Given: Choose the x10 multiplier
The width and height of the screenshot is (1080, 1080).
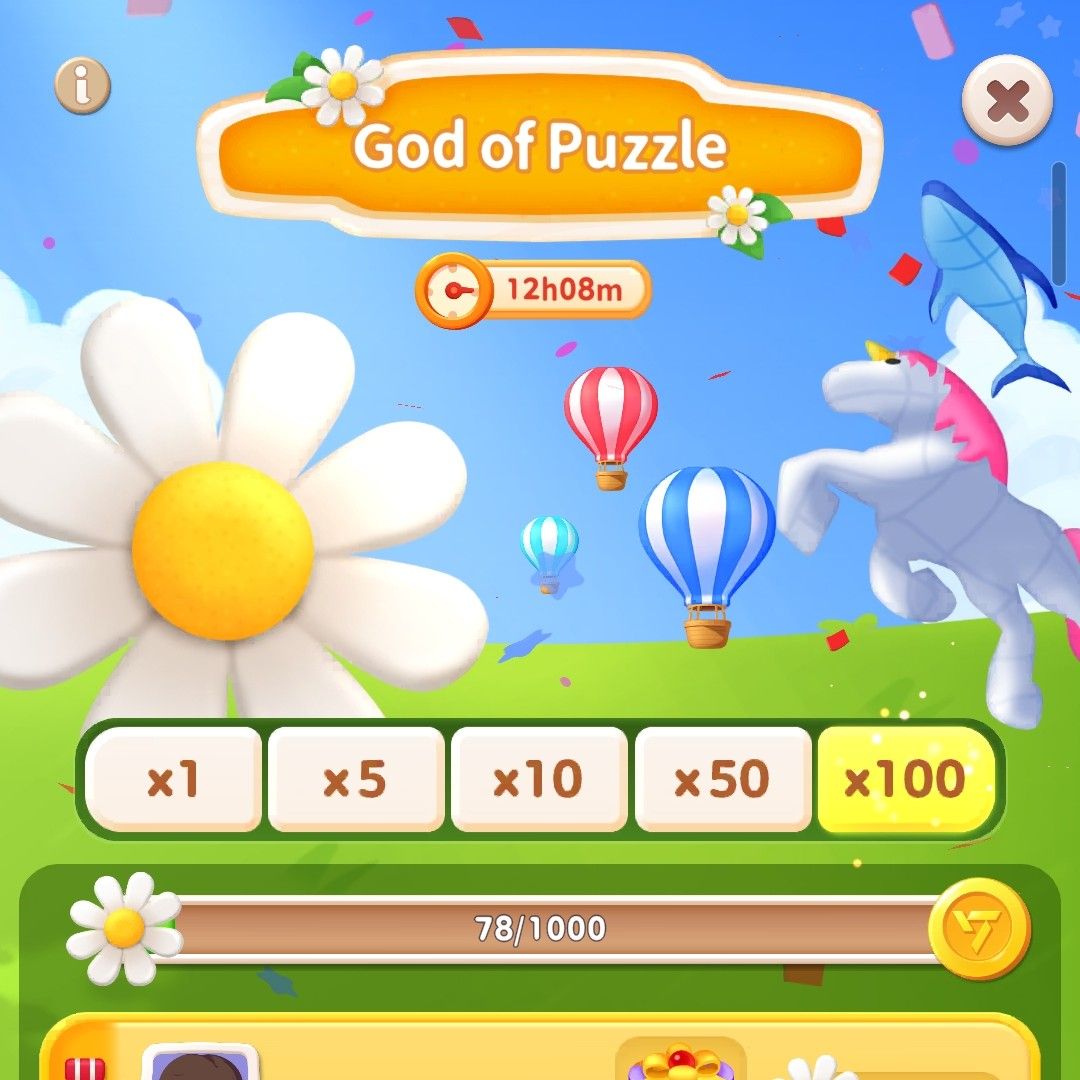Looking at the screenshot, I should coord(539,780).
